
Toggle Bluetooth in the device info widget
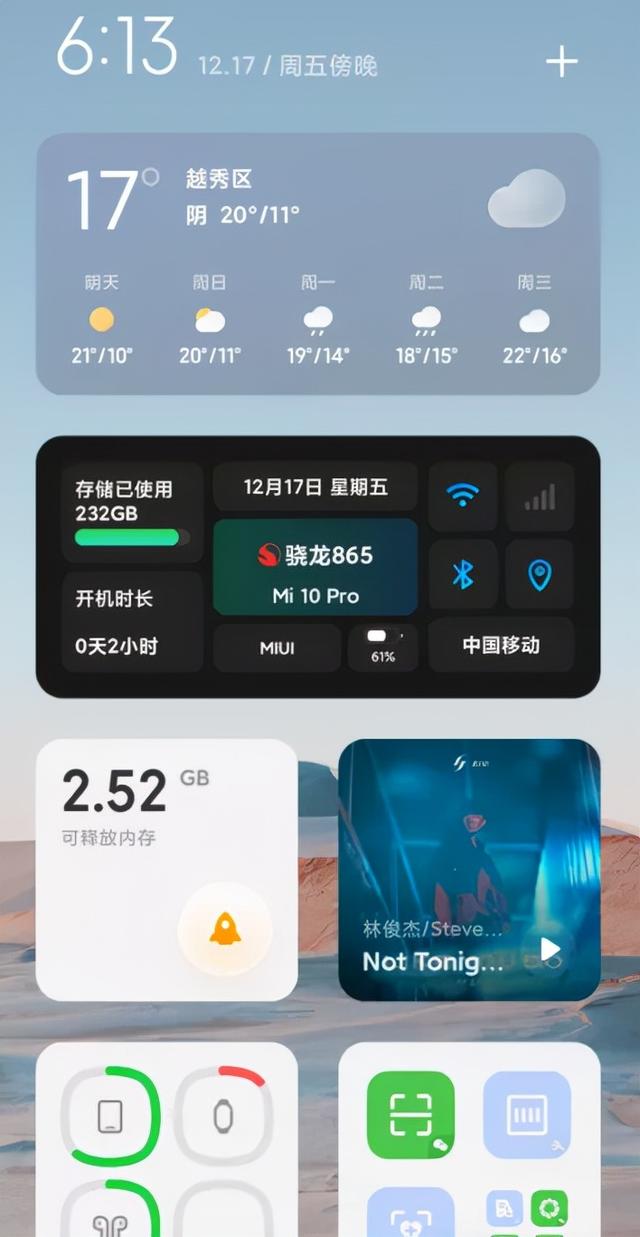pyautogui.click(x=463, y=574)
